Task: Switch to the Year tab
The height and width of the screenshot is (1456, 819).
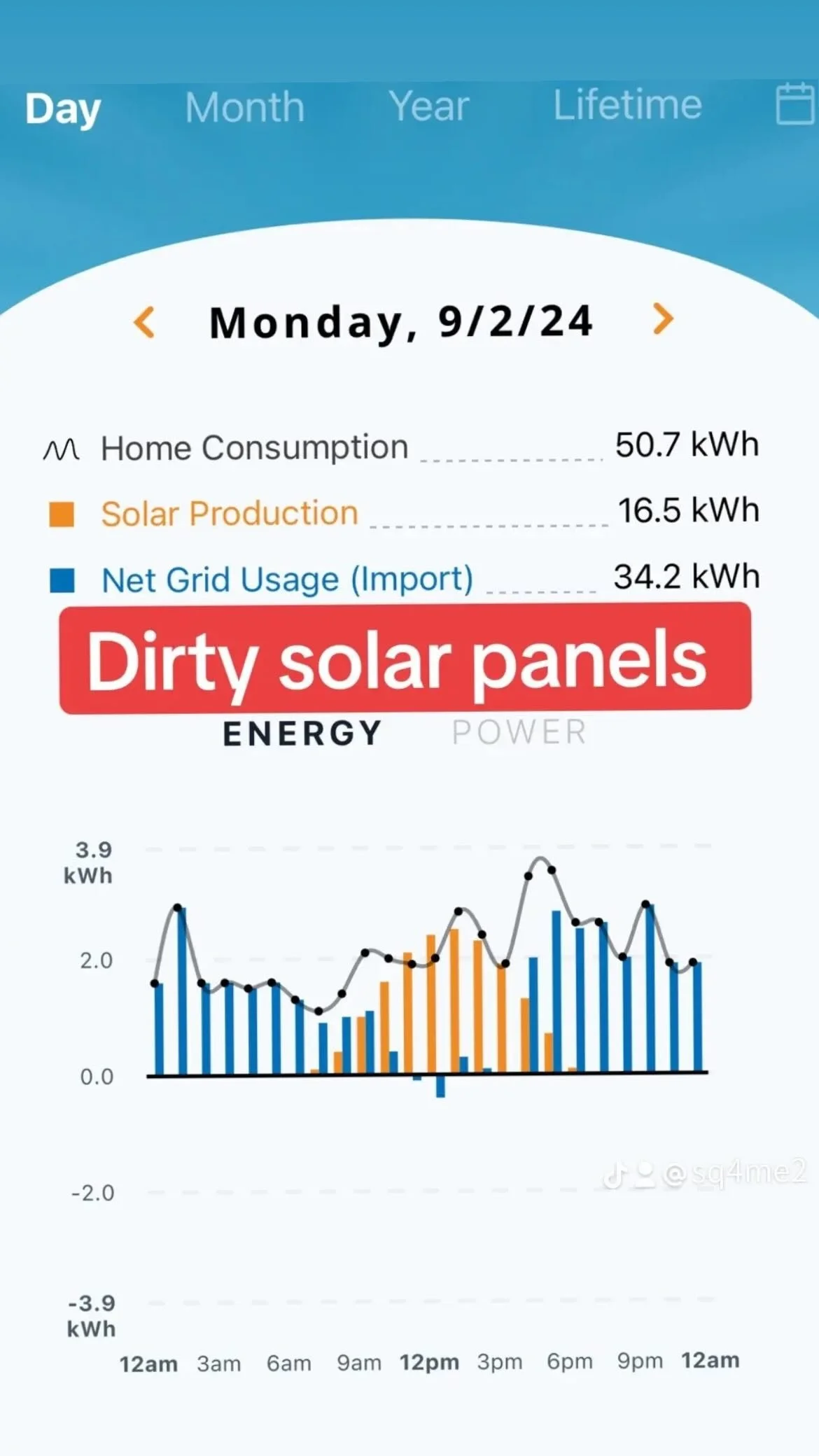Action: pyautogui.click(x=428, y=106)
